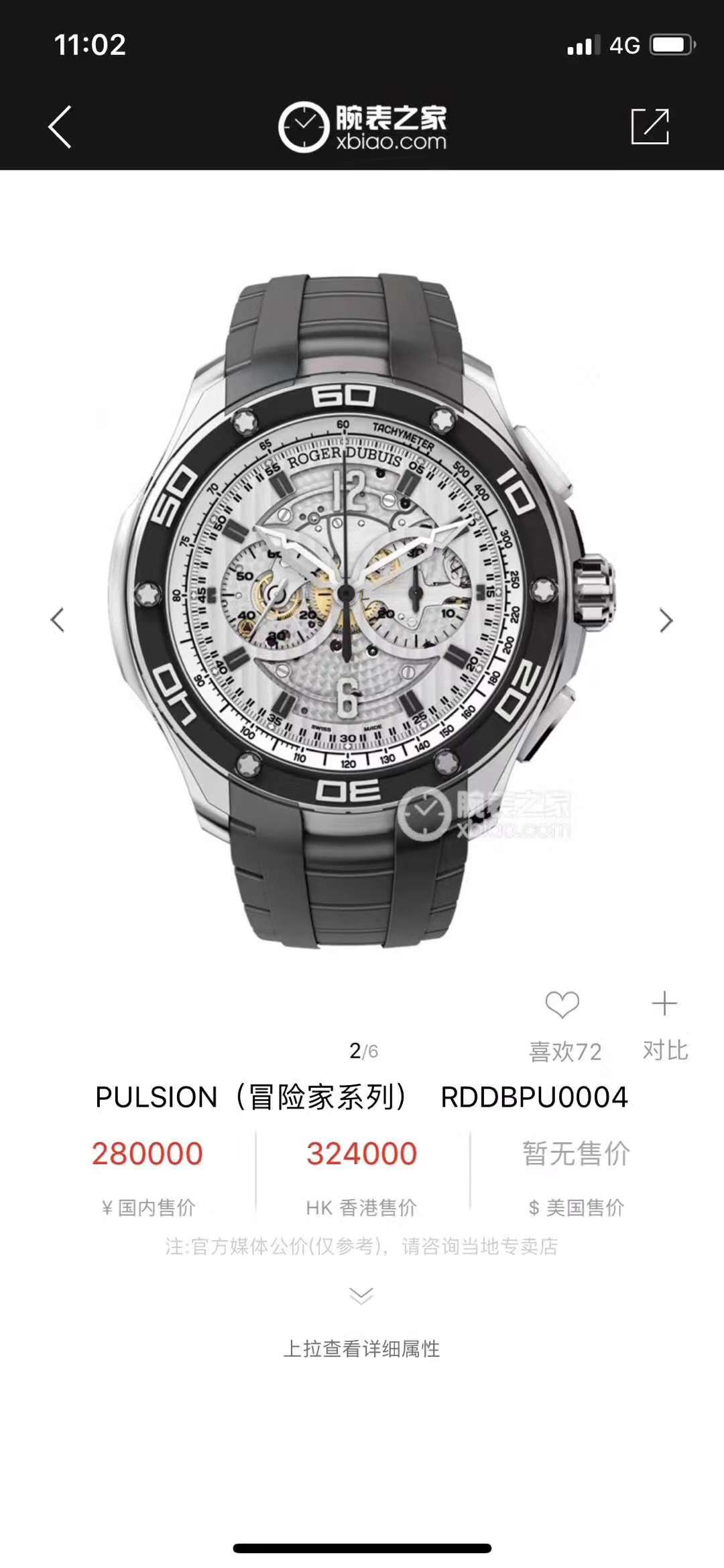Add watch to comparison with plus icon
724x1568 pixels.
coord(664,1003)
